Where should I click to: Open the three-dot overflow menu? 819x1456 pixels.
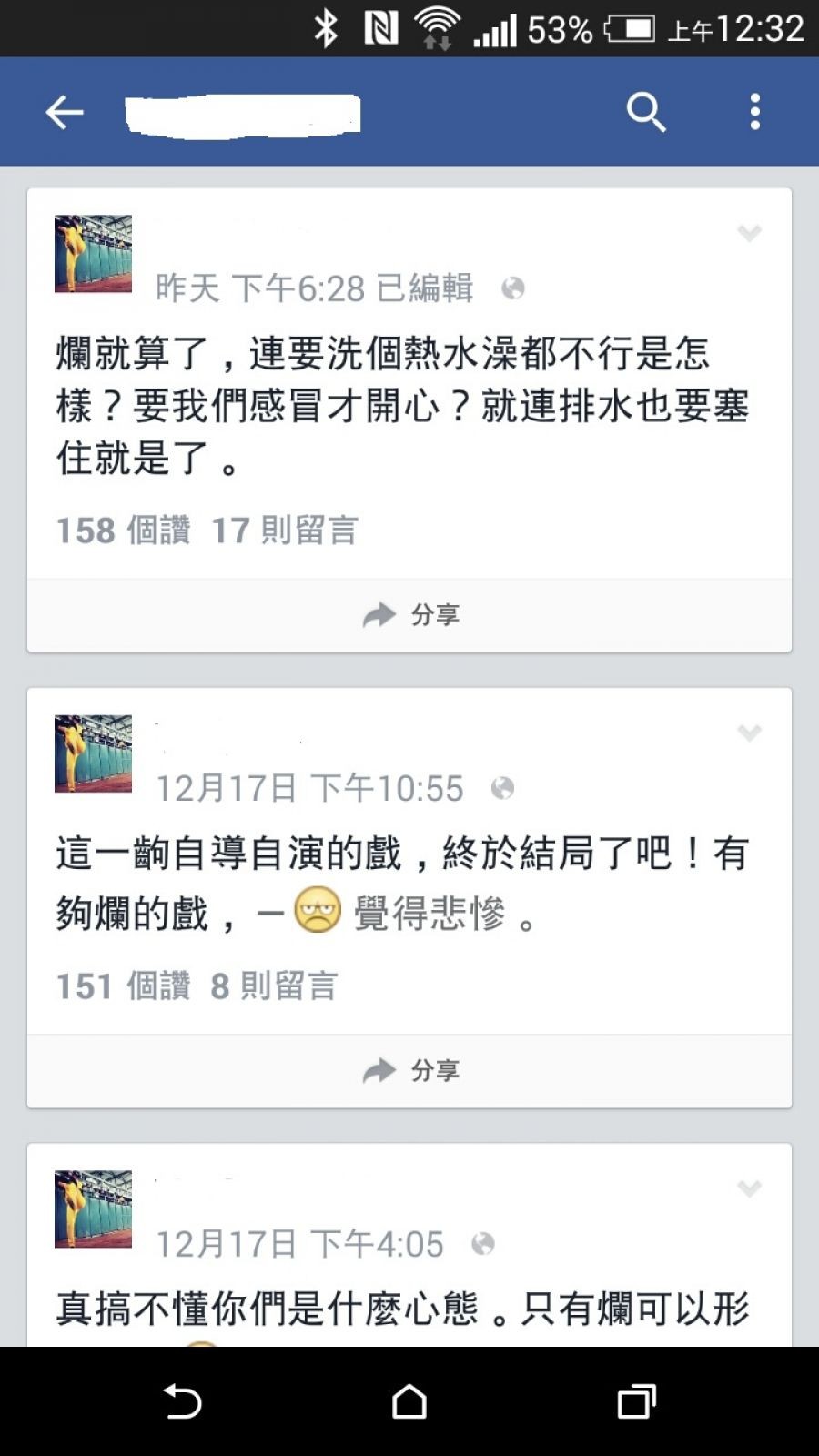pyautogui.click(x=754, y=112)
